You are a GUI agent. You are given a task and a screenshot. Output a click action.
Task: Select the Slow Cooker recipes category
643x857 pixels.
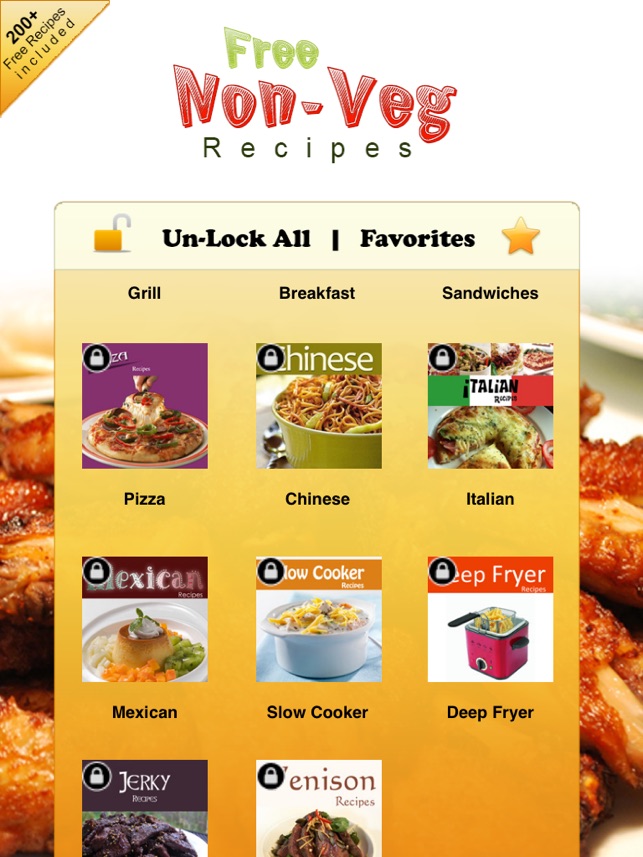pos(318,619)
